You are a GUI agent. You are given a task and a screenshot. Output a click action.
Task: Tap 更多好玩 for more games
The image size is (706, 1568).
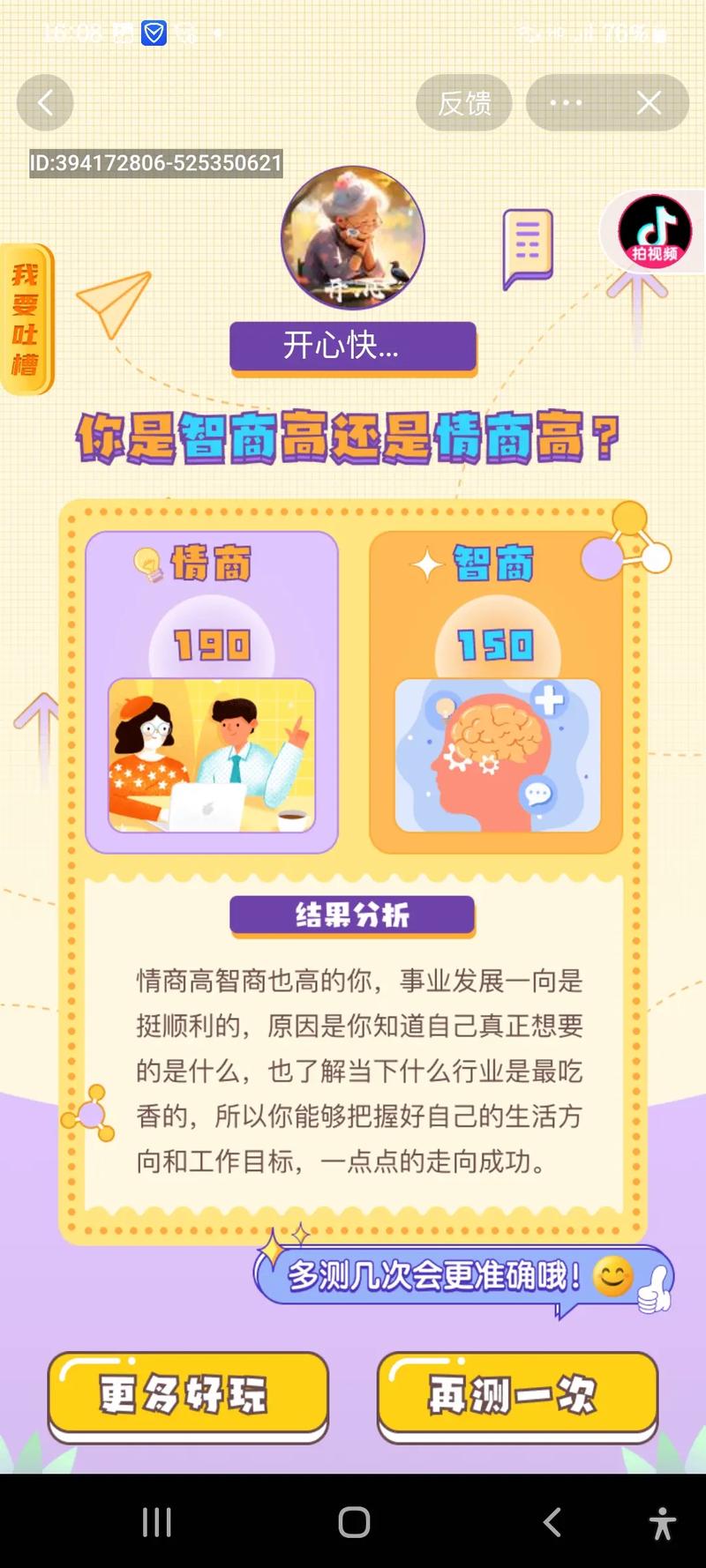187,1395
